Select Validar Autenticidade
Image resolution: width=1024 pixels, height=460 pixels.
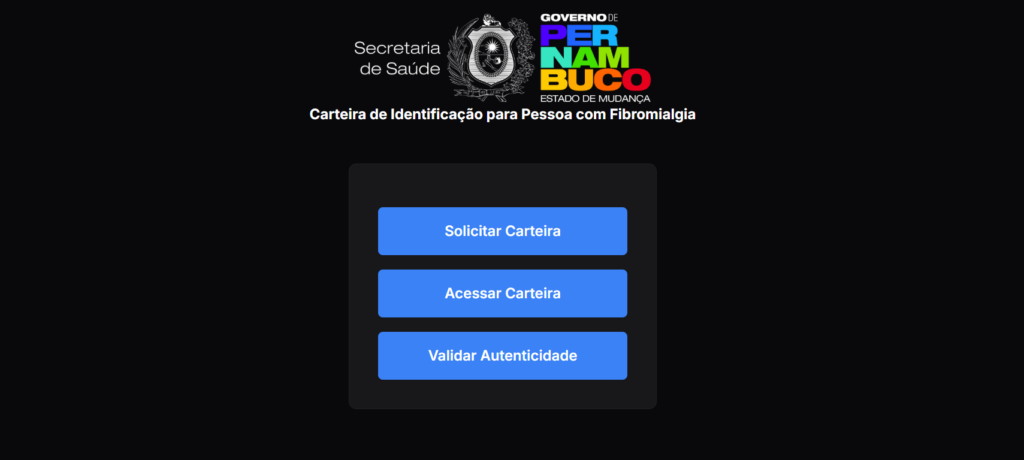pyautogui.click(x=502, y=355)
